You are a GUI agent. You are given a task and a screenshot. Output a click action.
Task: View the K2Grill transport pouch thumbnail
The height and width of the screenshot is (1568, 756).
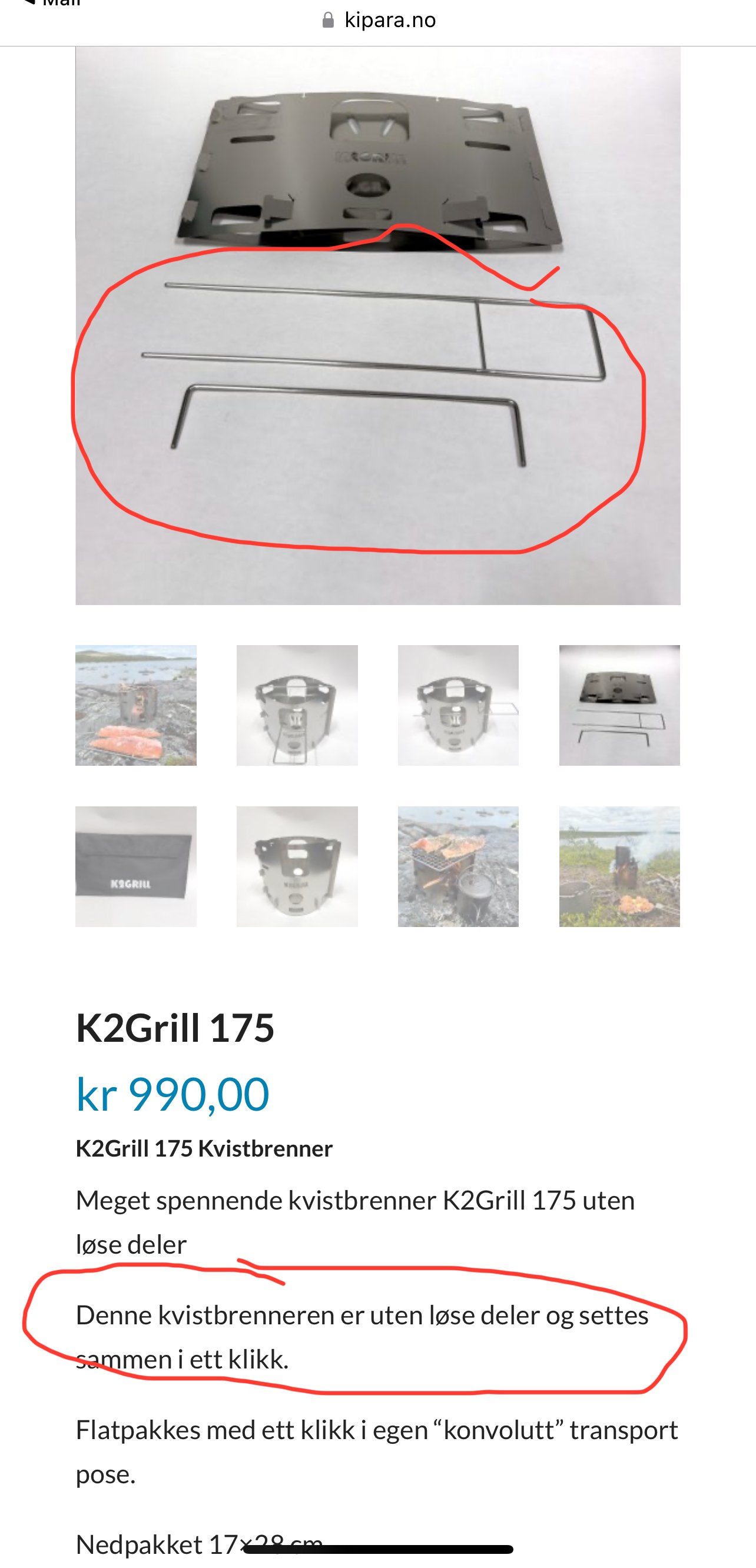[x=136, y=866]
